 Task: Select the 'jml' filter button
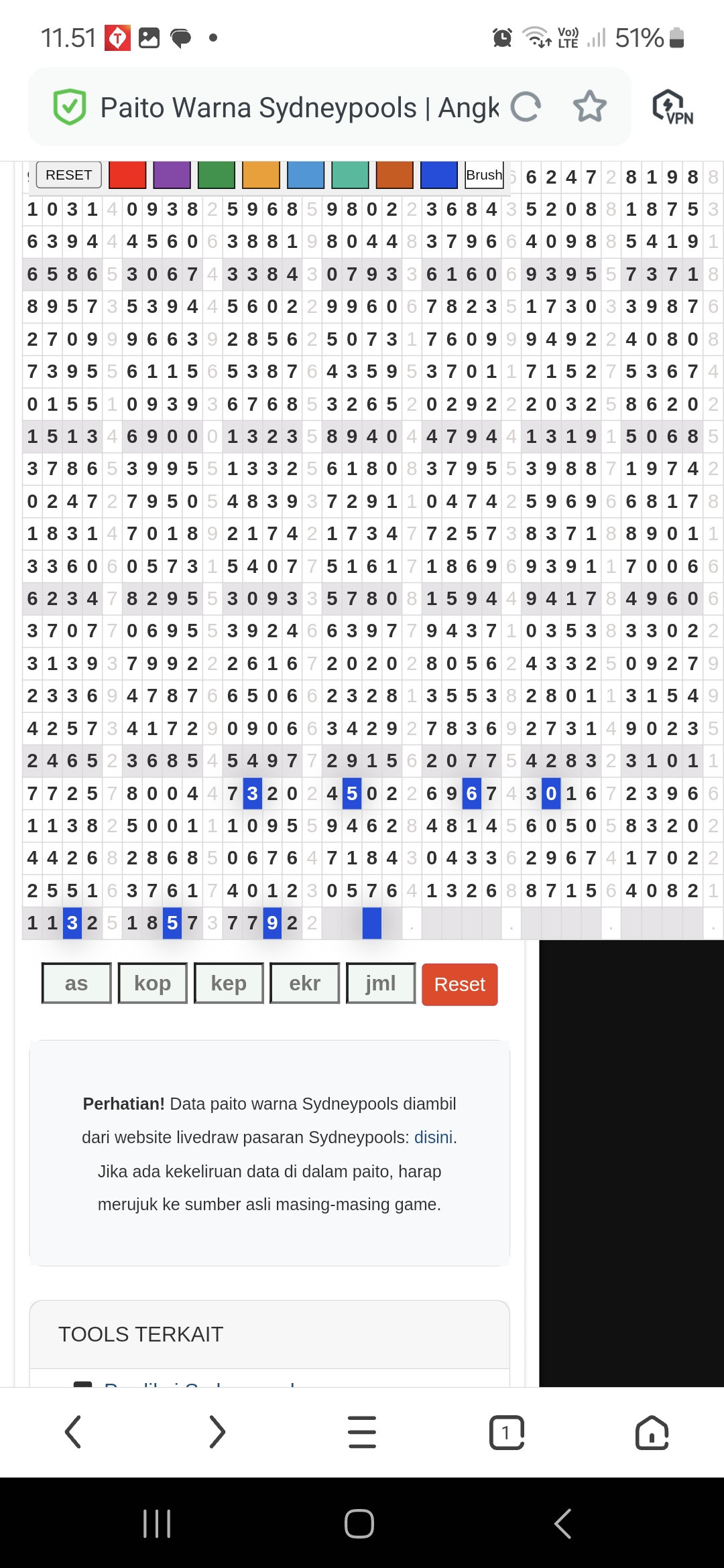381,984
